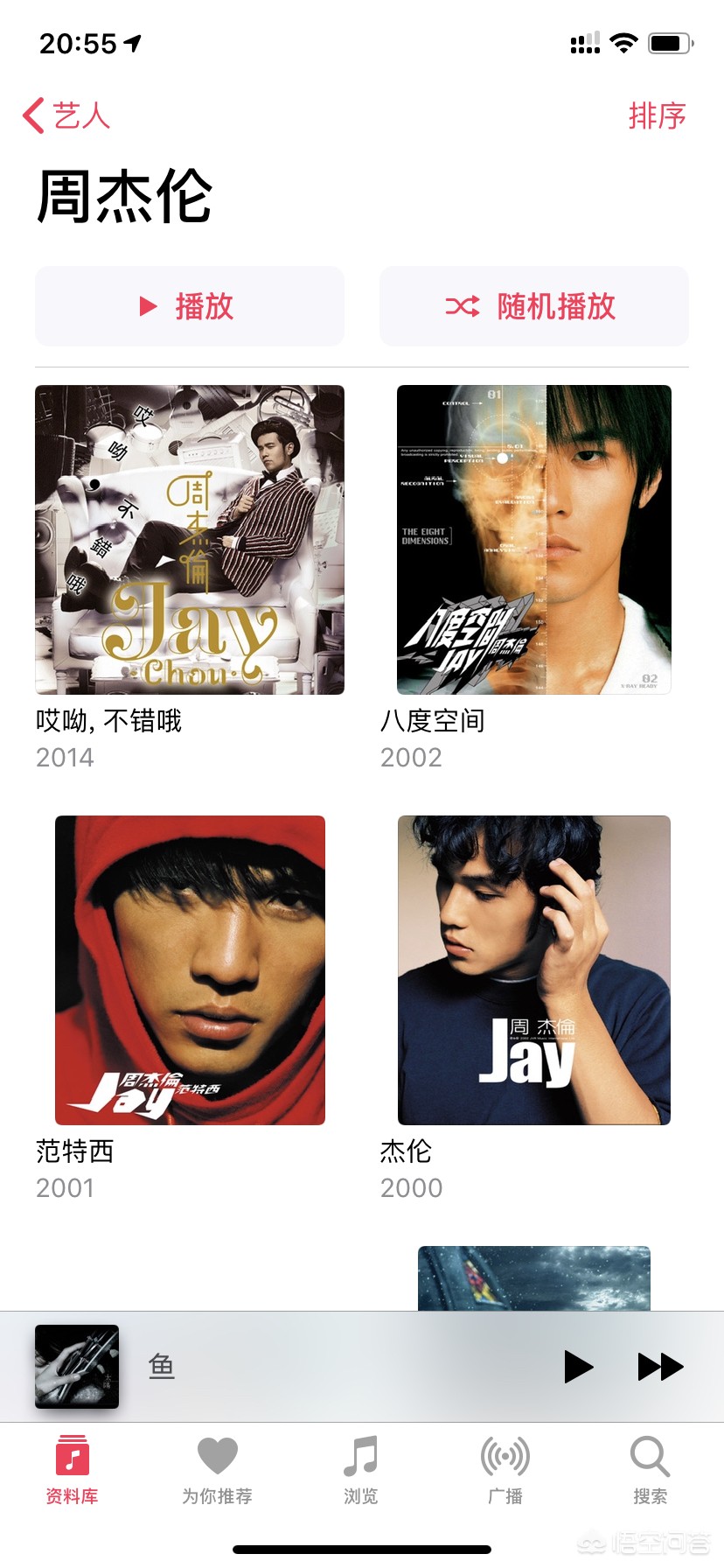This screenshot has height=1568, width=724.
Task: Switch to the 浏览 tab
Action: pyautogui.click(x=361, y=1470)
